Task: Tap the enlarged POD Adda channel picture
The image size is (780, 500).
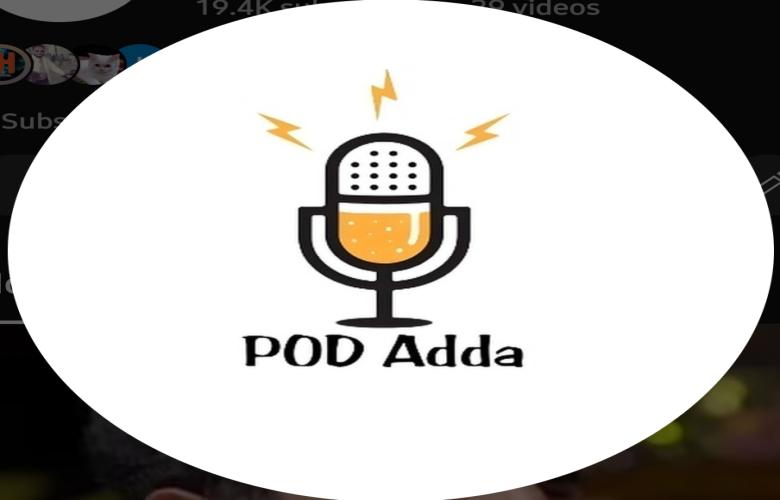Action: coord(390,250)
